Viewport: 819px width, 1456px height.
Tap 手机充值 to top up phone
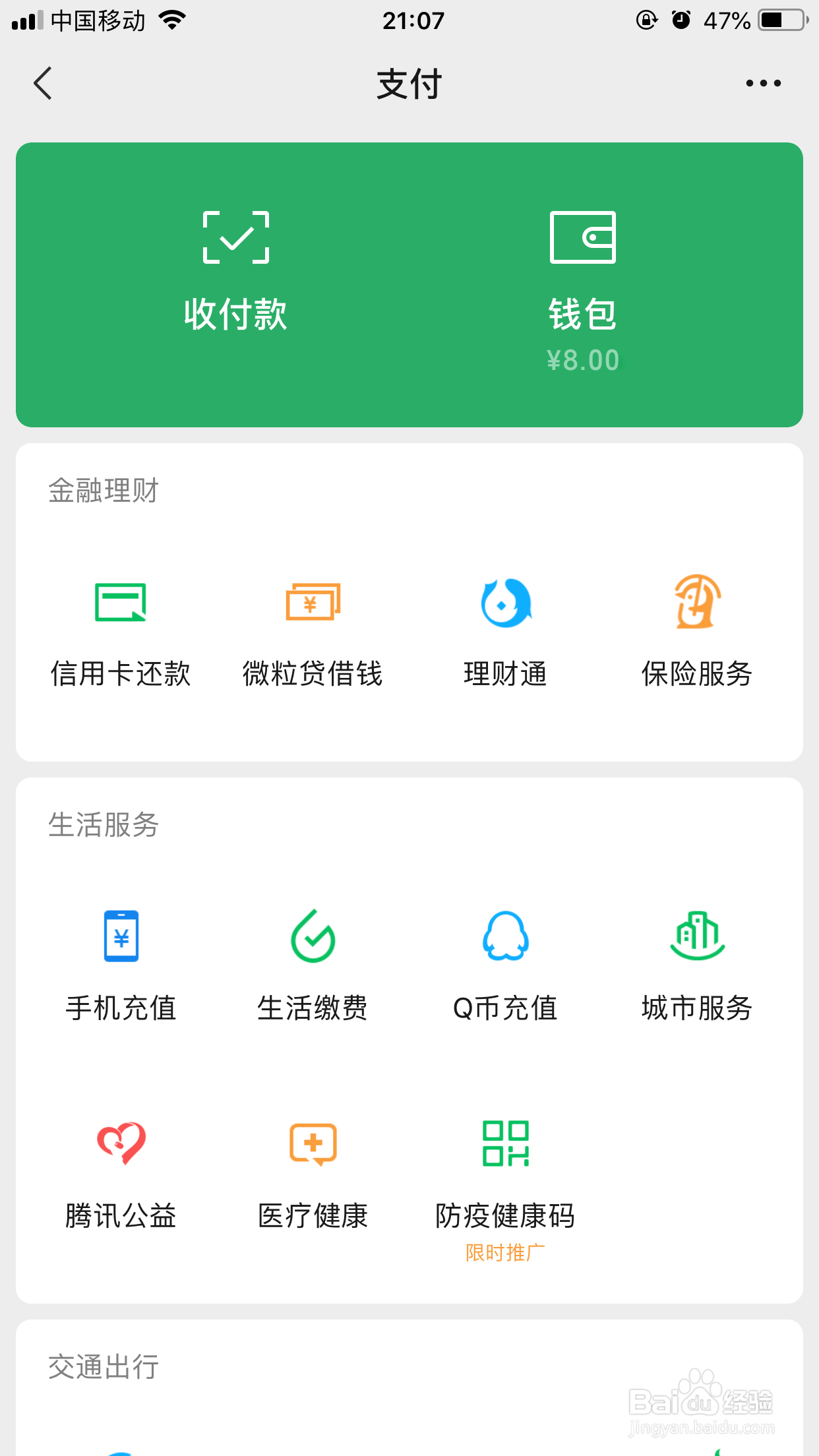(x=121, y=964)
